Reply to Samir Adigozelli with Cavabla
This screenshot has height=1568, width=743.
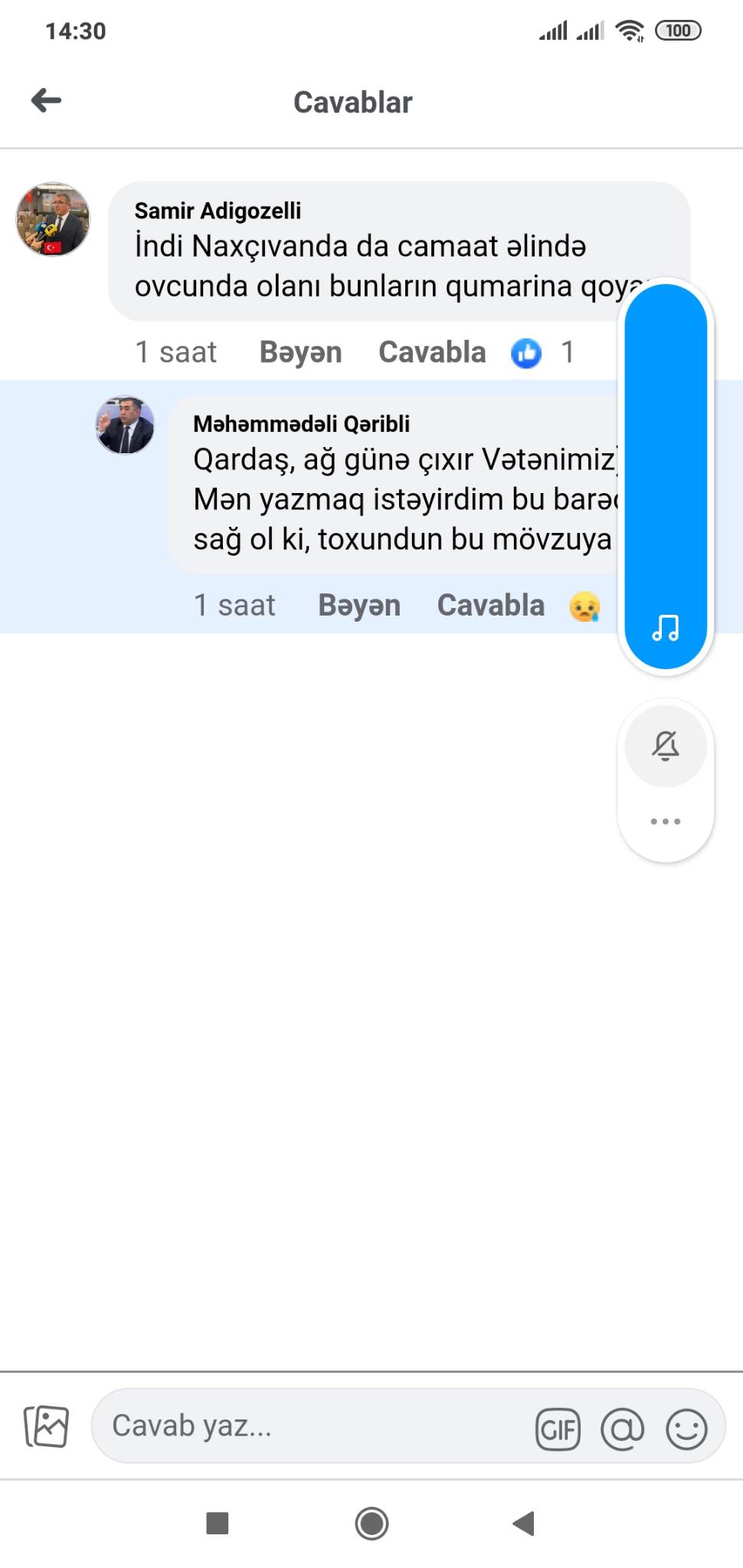432,352
